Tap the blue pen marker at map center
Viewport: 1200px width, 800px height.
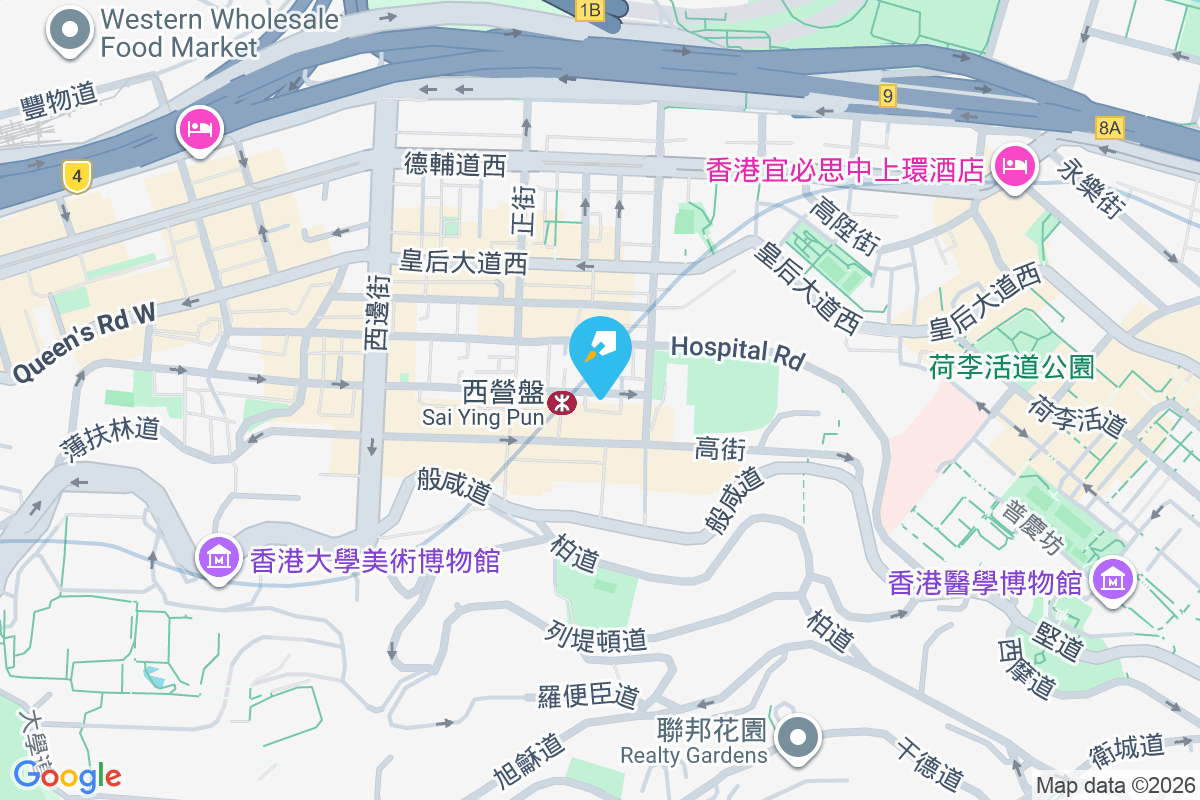pyautogui.click(x=600, y=351)
